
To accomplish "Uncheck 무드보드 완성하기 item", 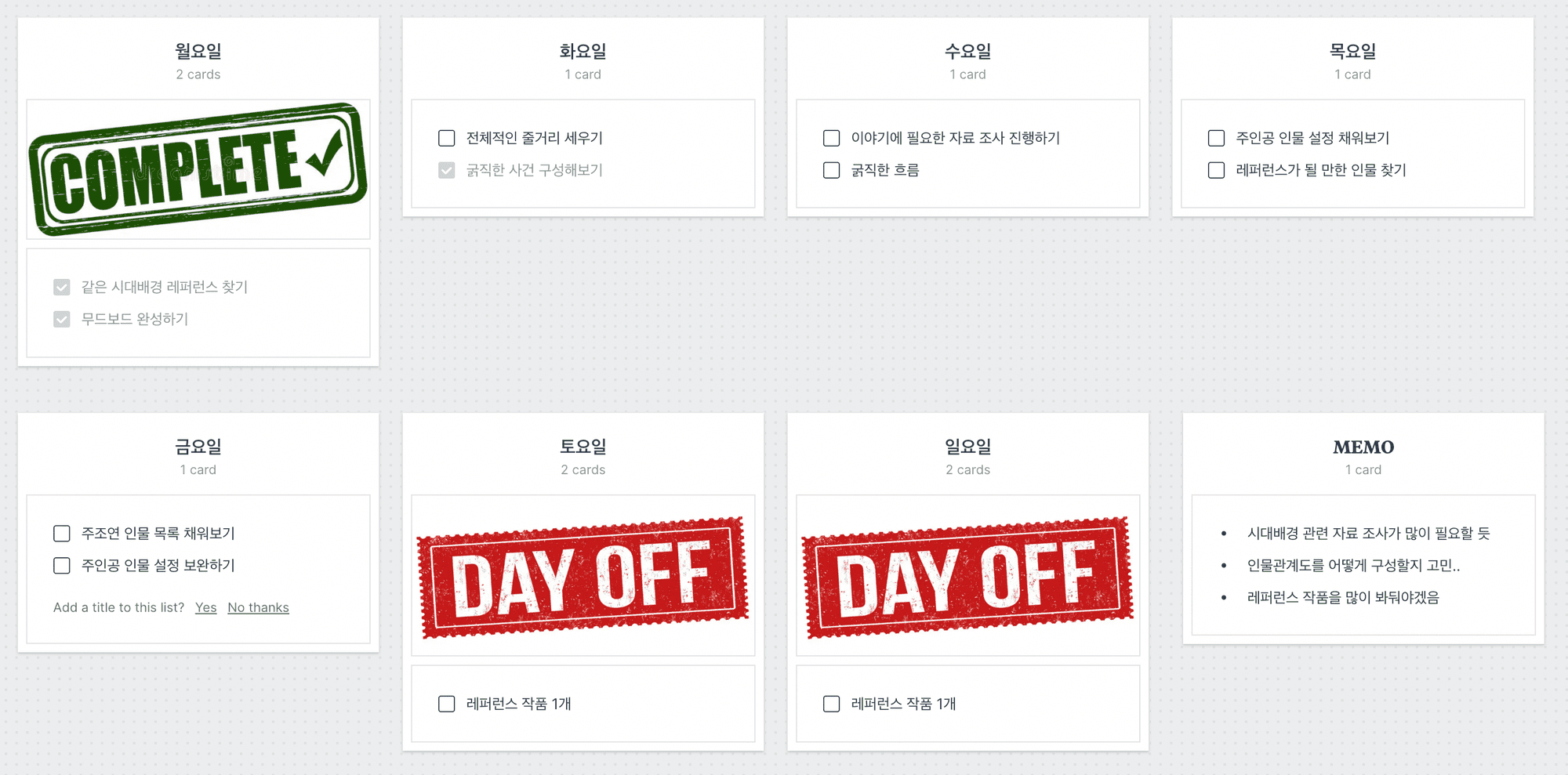I will coord(62,320).
